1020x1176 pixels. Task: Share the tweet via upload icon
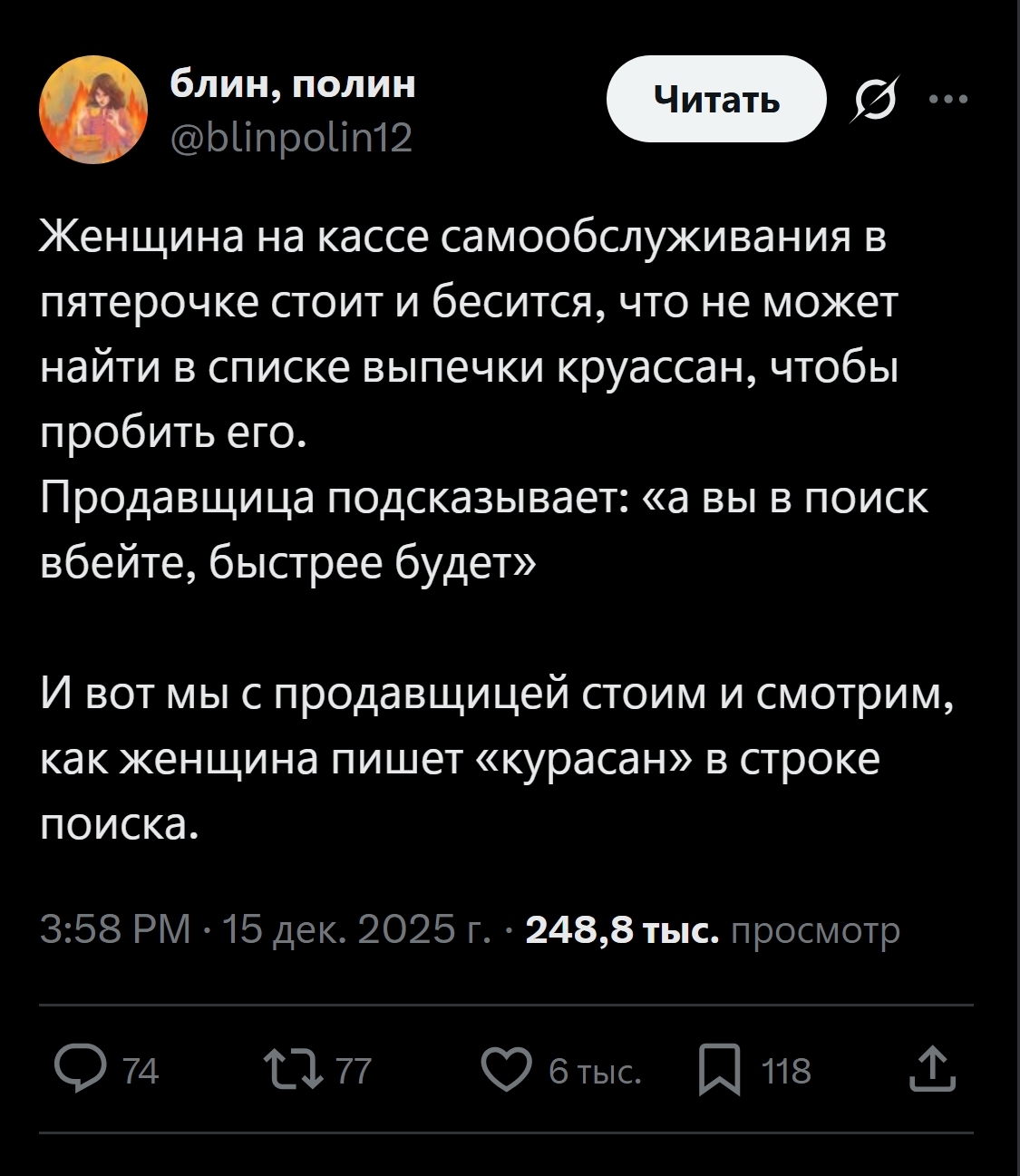(x=934, y=1069)
